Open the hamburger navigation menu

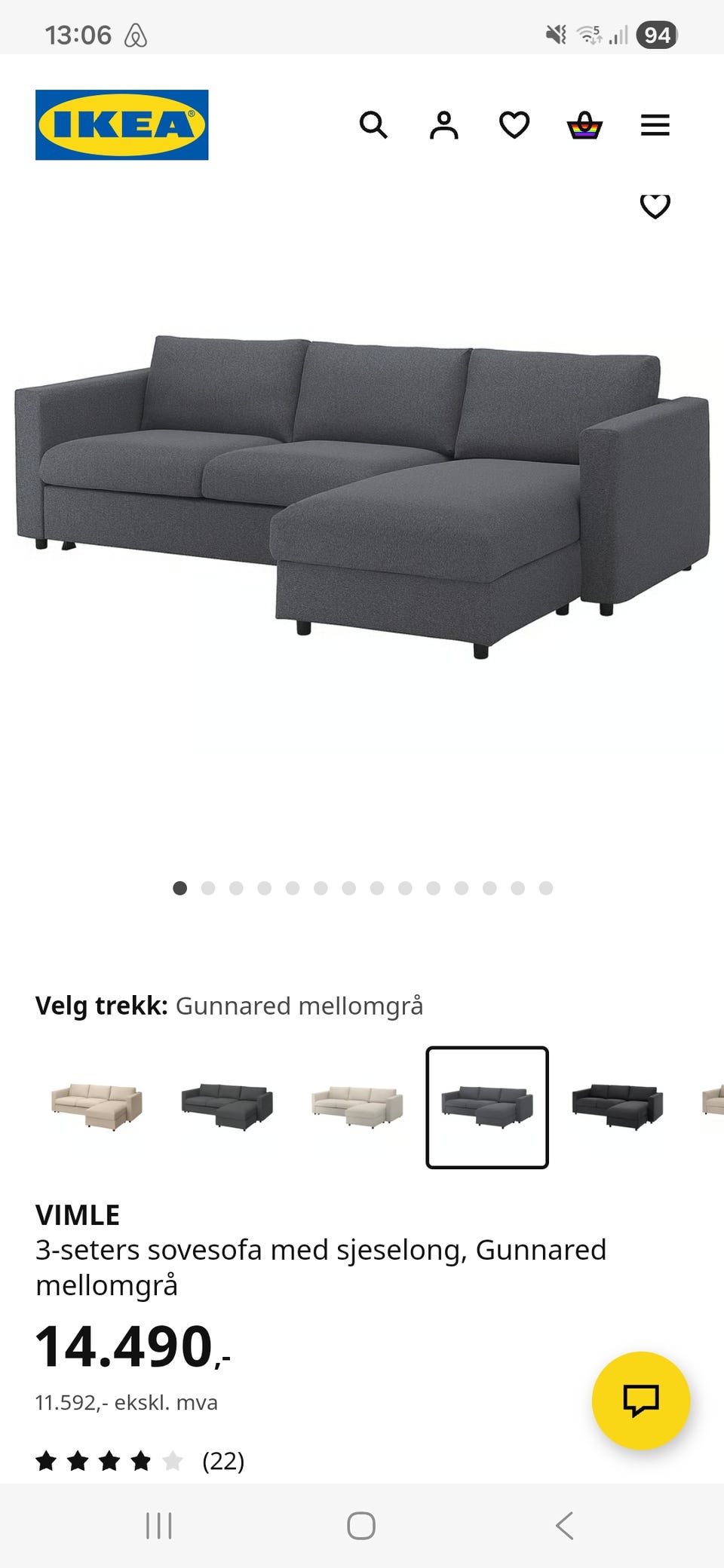coord(655,125)
